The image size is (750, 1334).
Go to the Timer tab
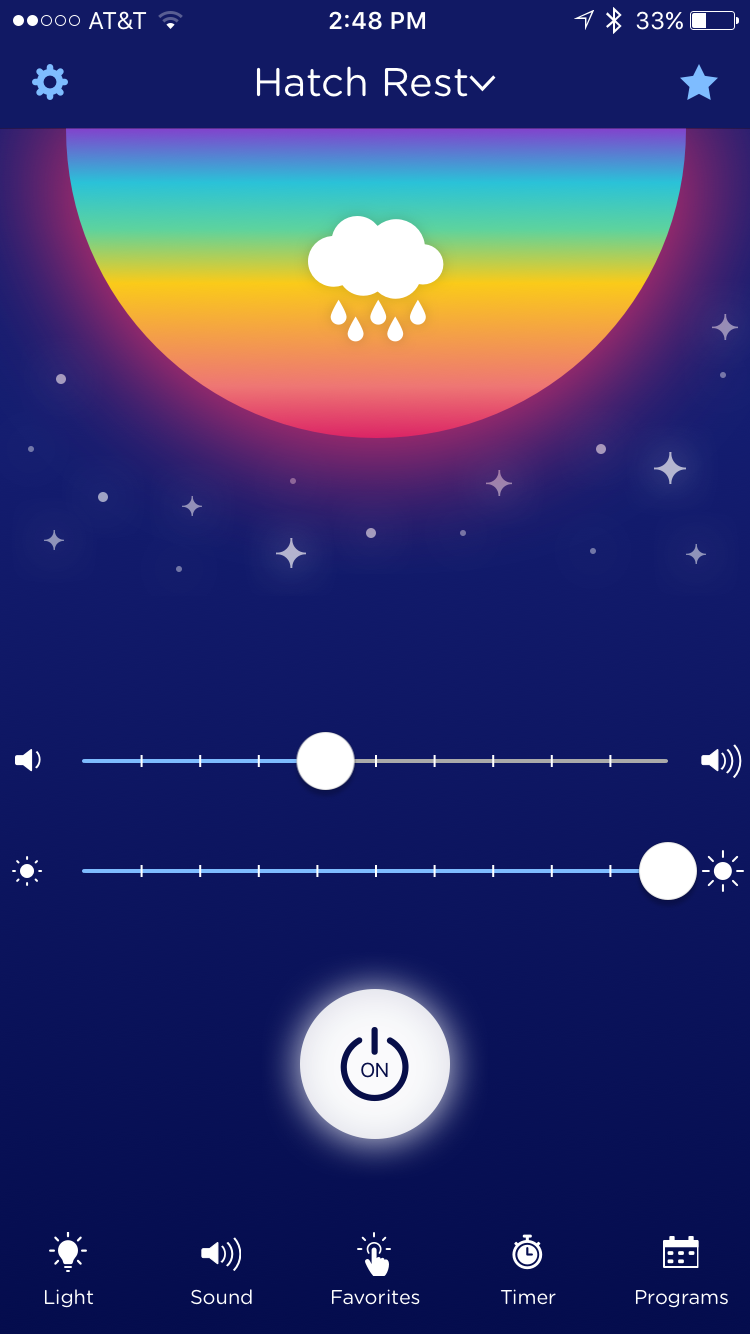point(528,1269)
